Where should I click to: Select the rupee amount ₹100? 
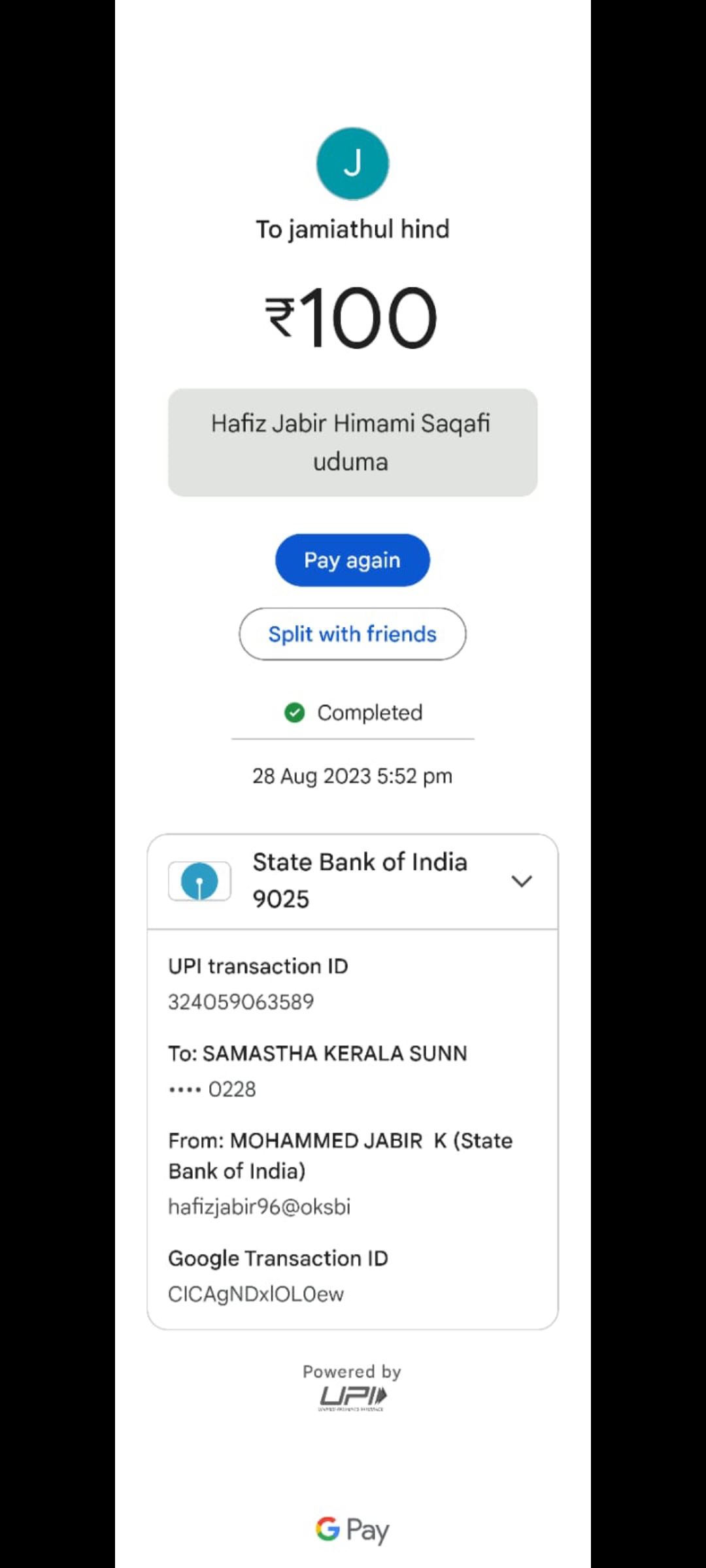pyautogui.click(x=352, y=316)
